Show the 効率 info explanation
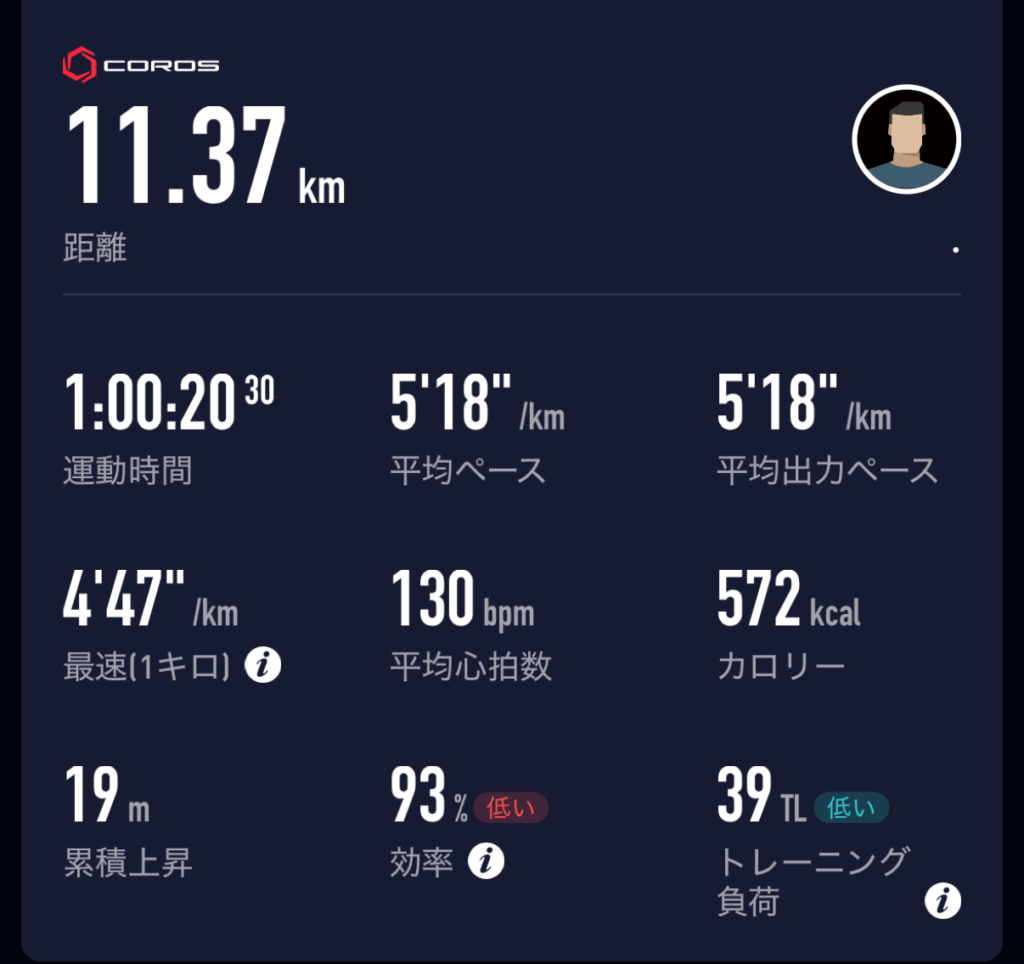1024x964 pixels. (486, 860)
